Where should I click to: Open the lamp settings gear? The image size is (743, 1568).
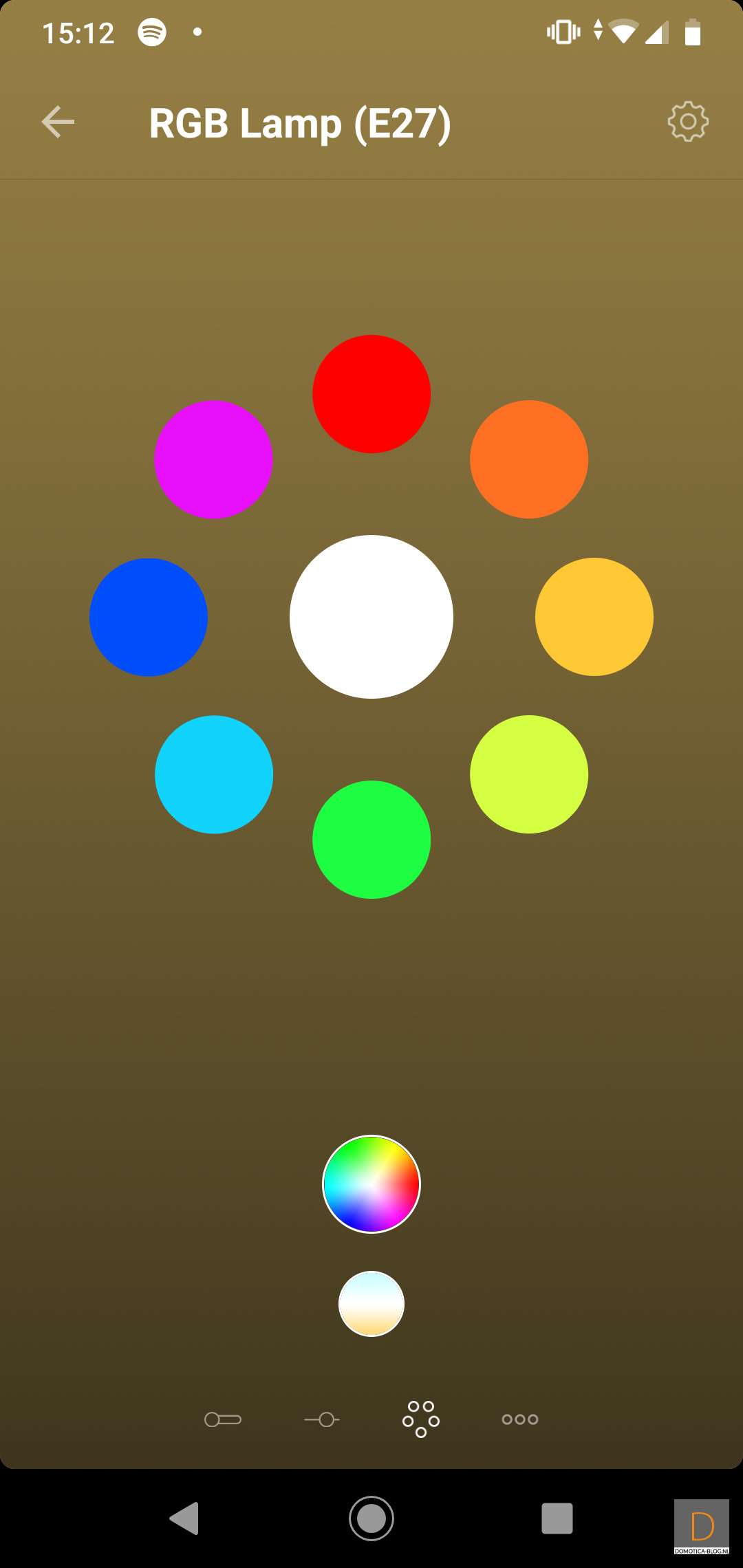click(x=687, y=122)
